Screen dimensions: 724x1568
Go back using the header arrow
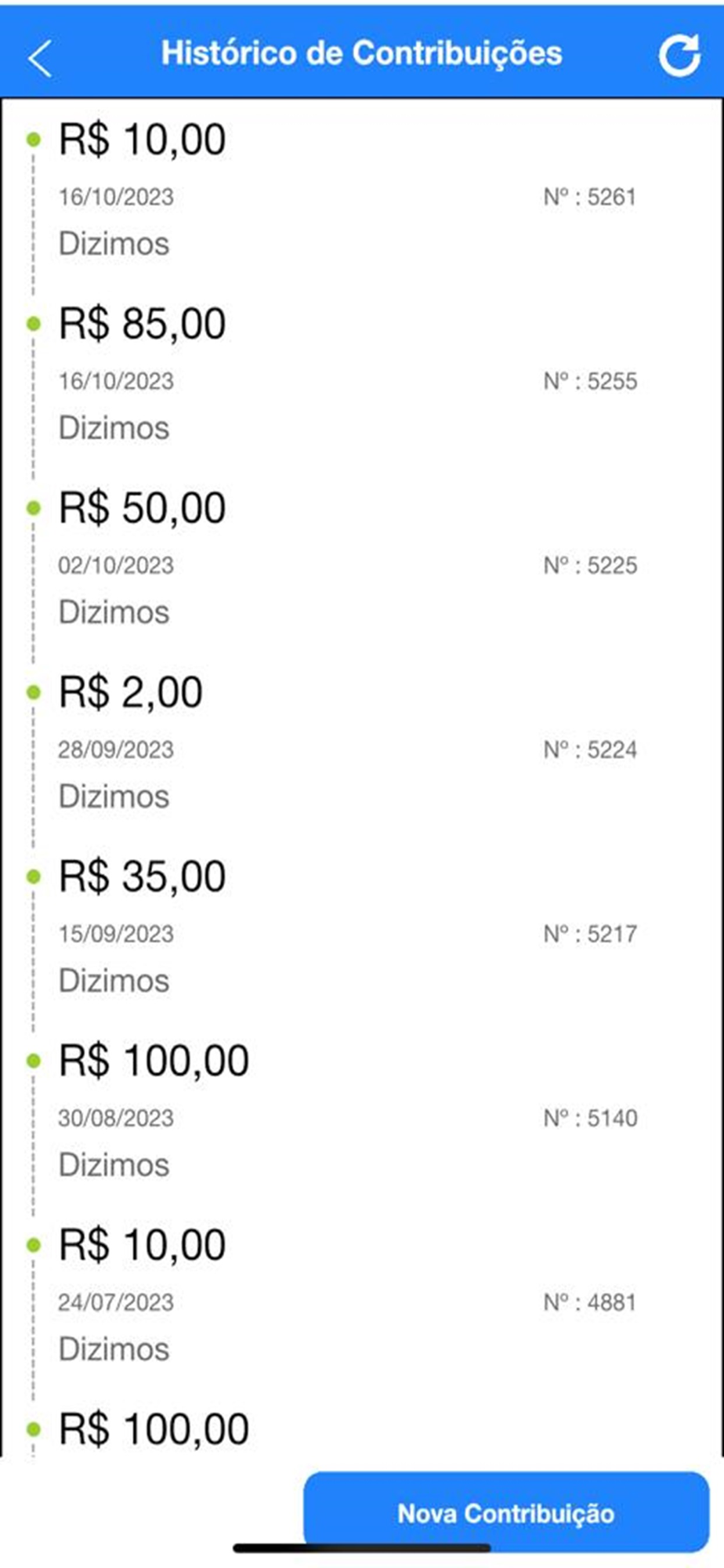pyautogui.click(x=39, y=57)
